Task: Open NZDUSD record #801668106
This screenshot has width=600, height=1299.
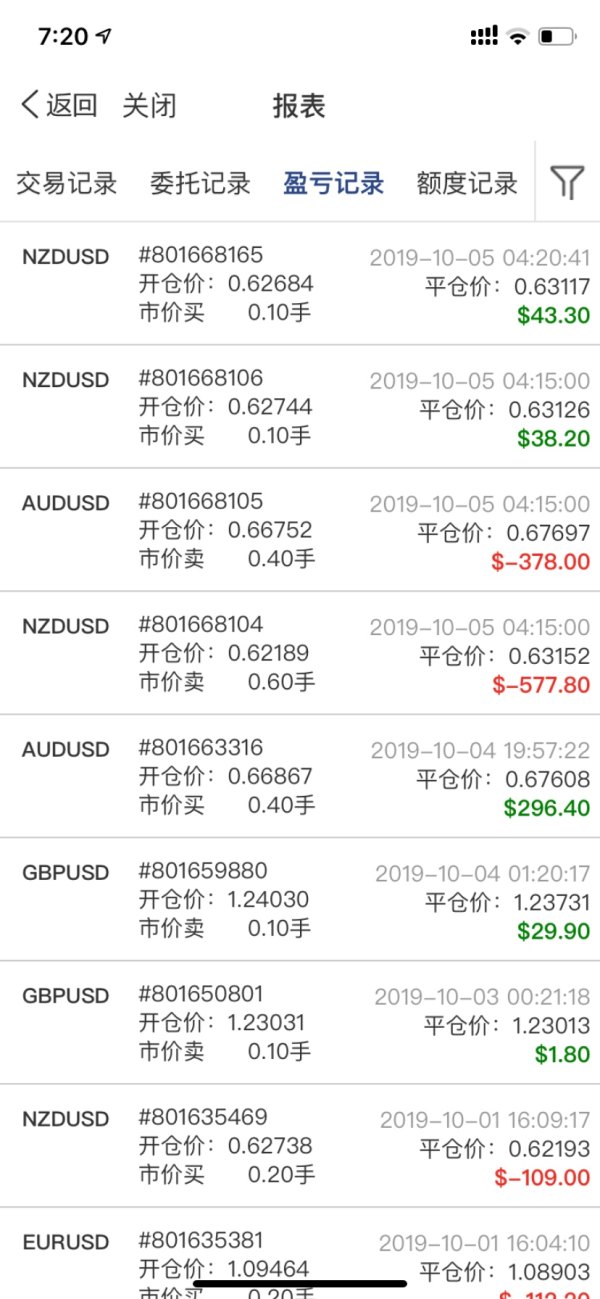Action: click(x=300, y=408)
